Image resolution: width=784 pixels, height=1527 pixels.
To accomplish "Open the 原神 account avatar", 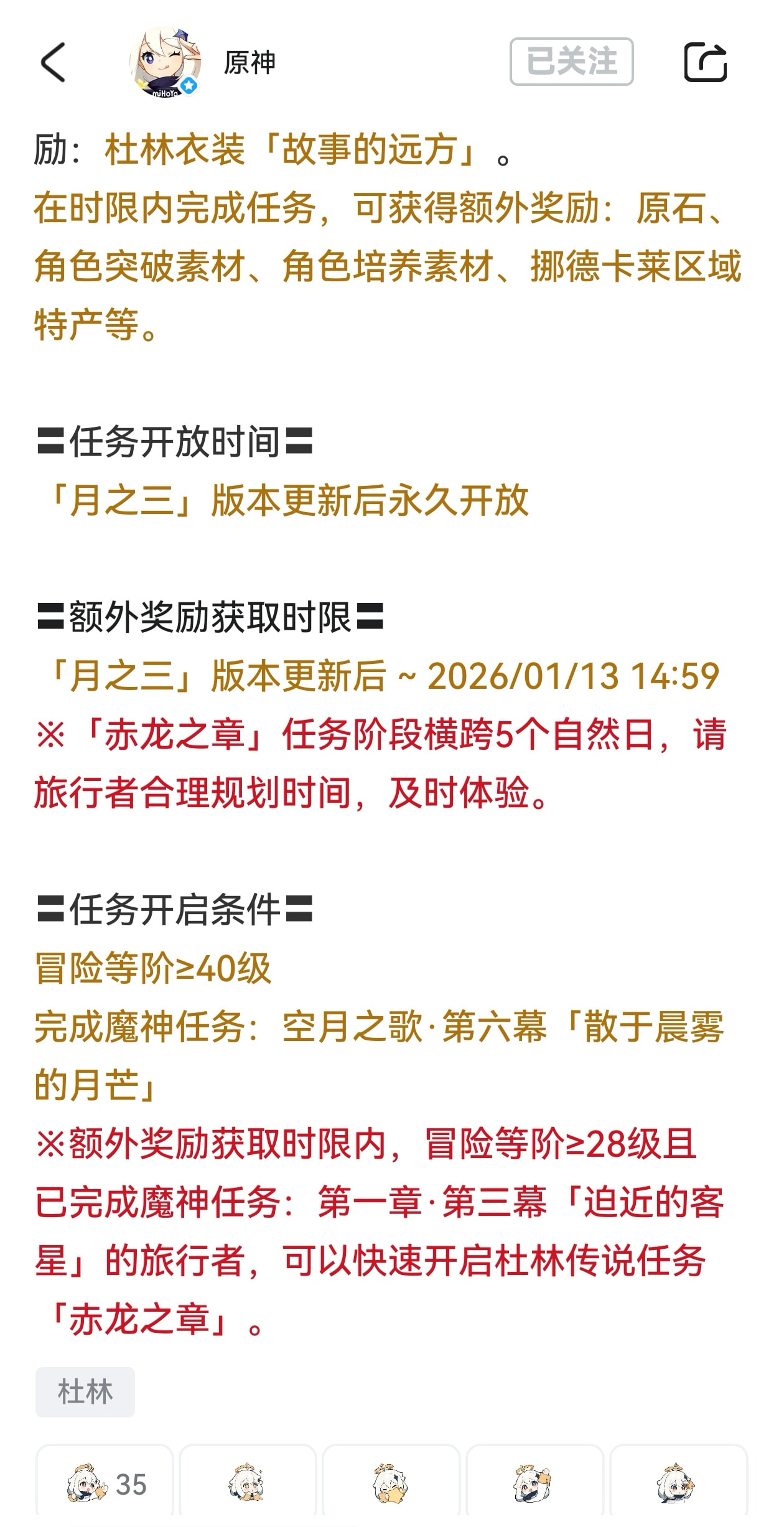I will 166,63.
